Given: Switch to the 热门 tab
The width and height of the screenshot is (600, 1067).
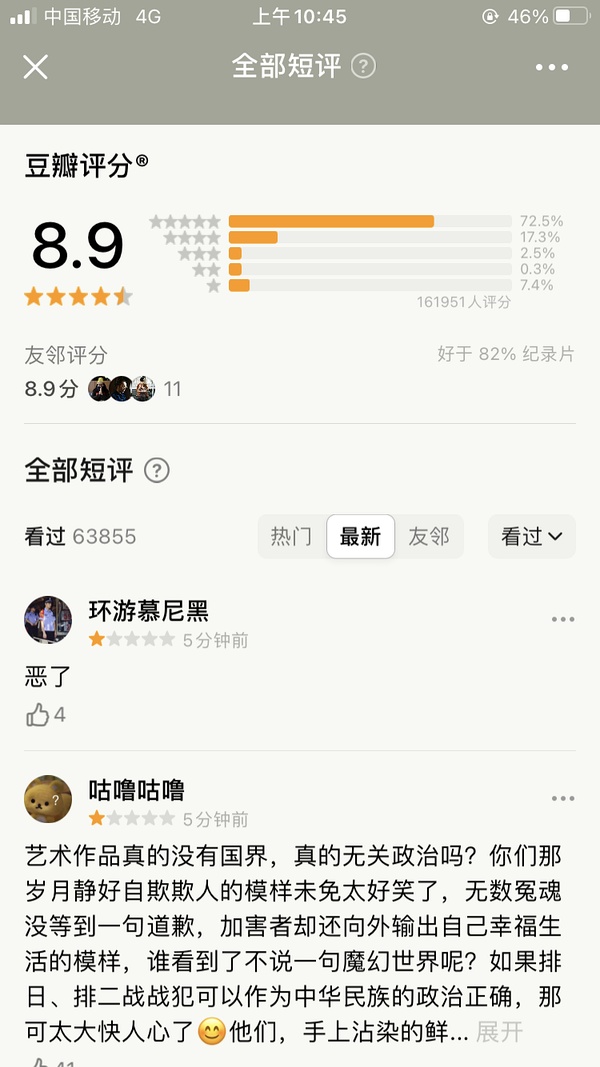Looking at the screenshot, I should click(291, 536).
